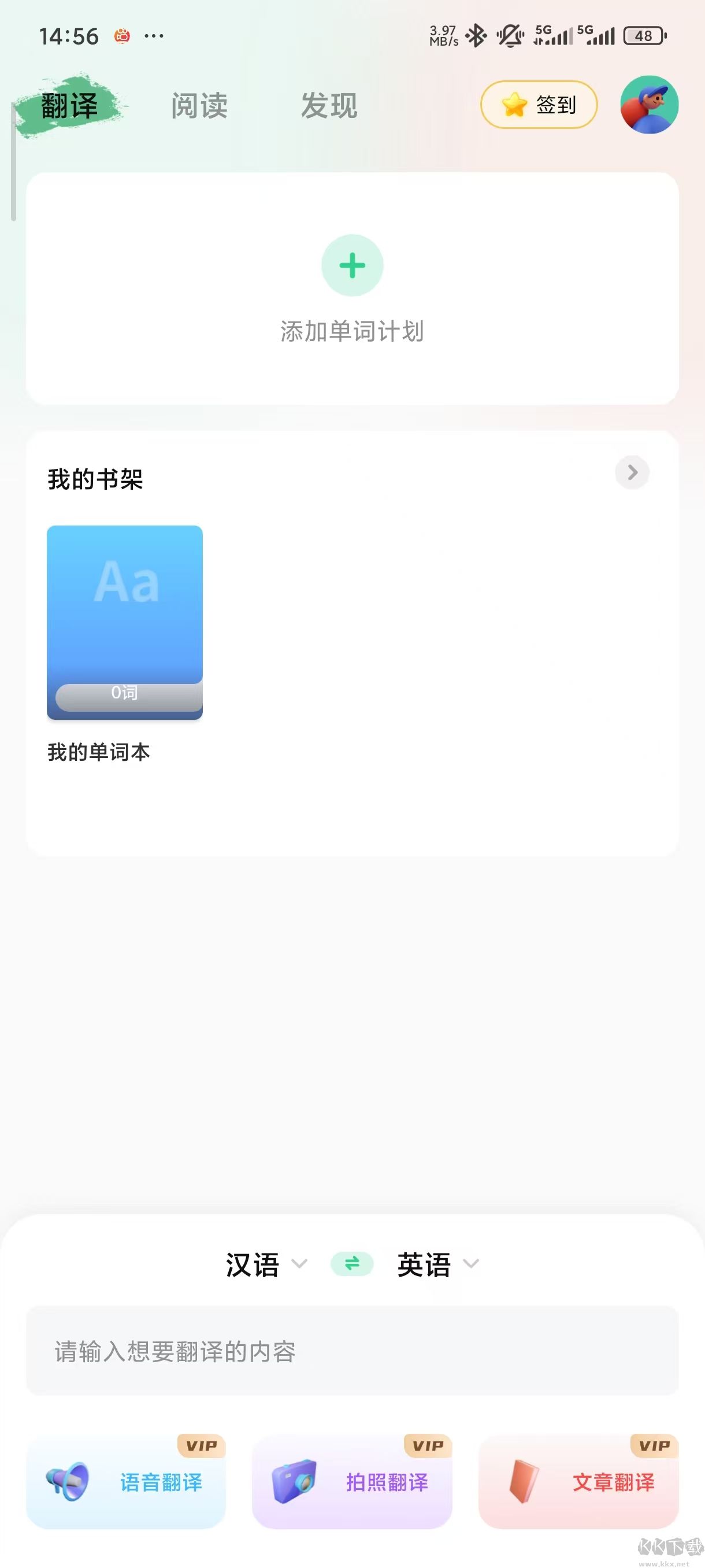Toggle the Bluetooth status bar icon

[476, 36]
